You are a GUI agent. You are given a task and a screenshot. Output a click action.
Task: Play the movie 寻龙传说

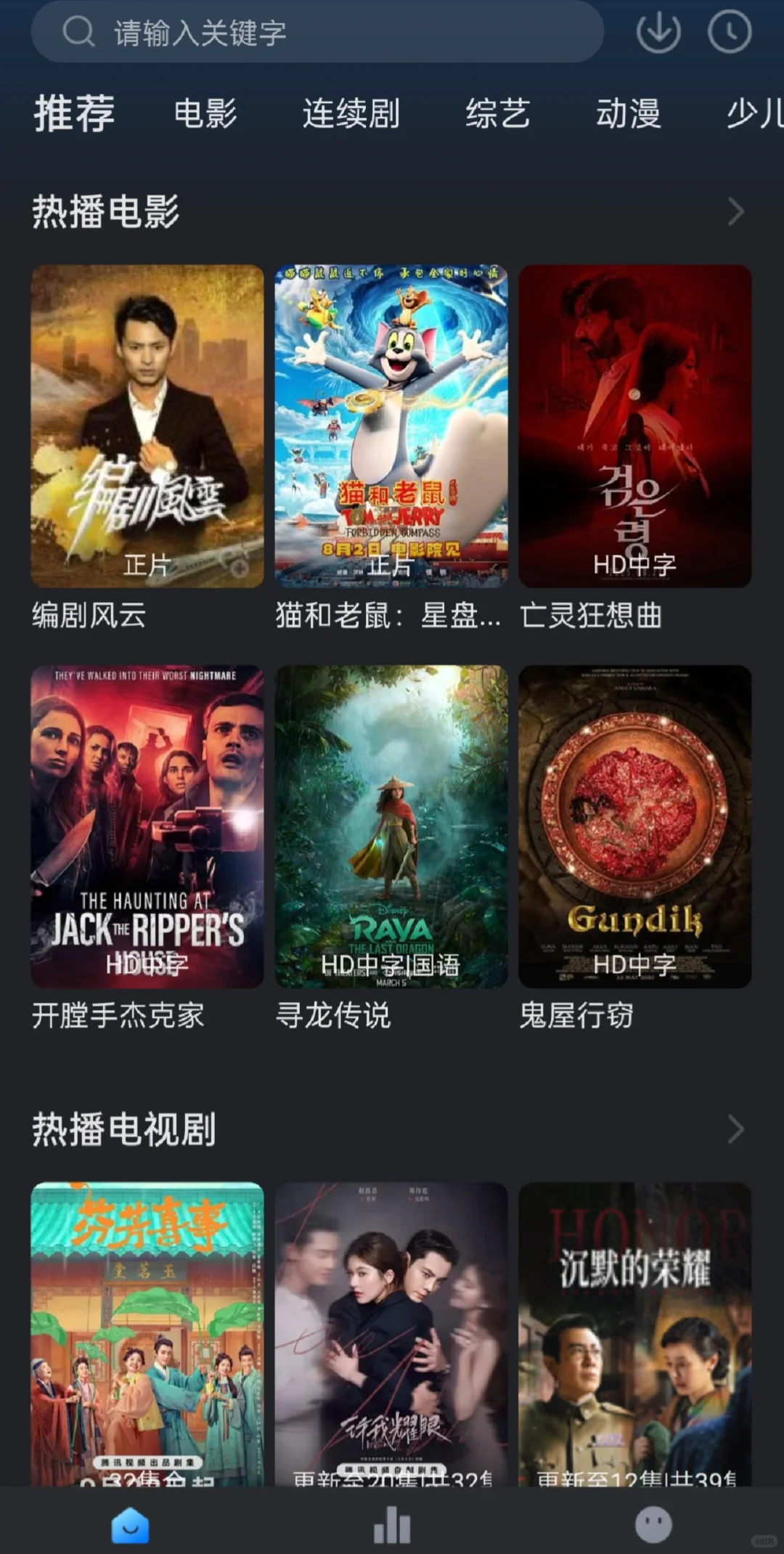(x=391, y=826)
